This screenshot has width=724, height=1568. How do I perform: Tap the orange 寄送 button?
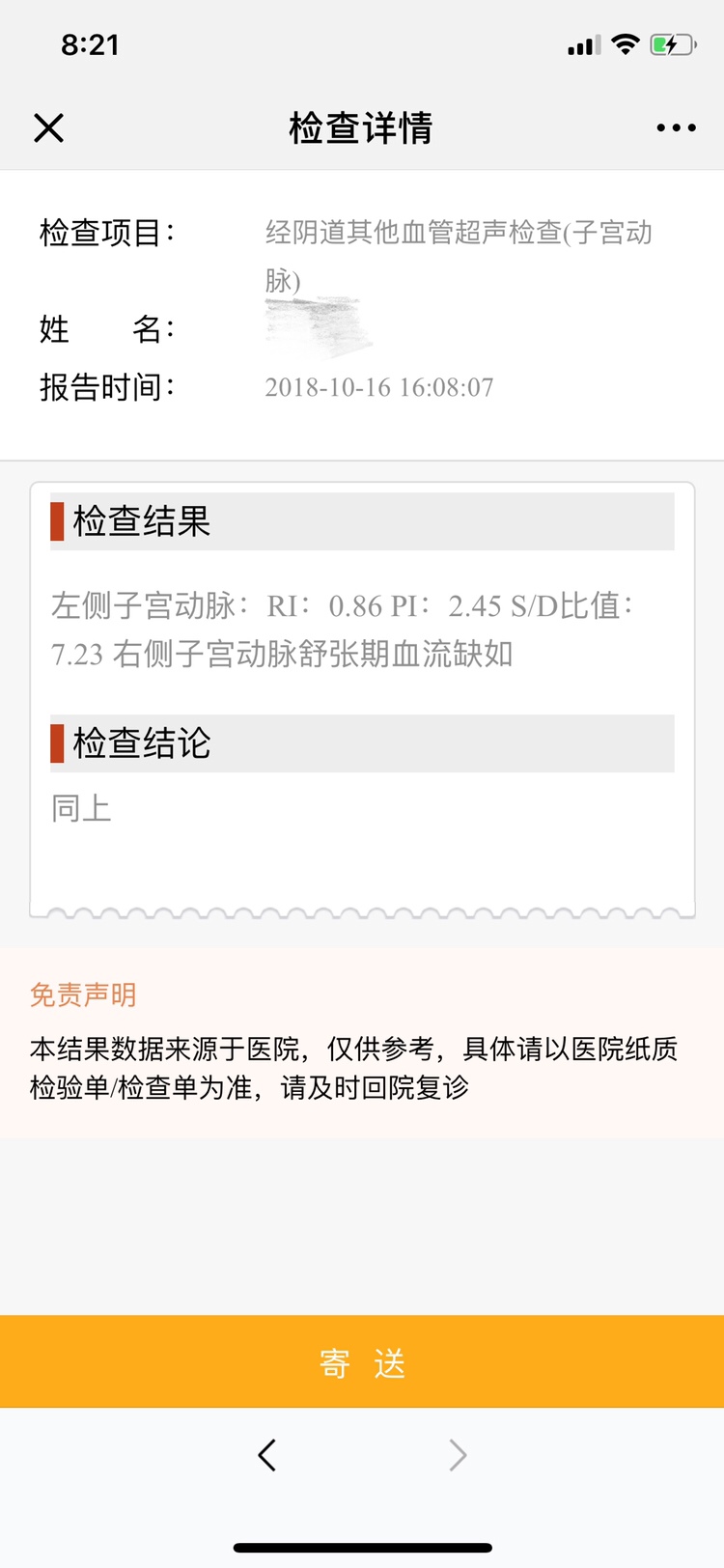(x=362, y=1361)
